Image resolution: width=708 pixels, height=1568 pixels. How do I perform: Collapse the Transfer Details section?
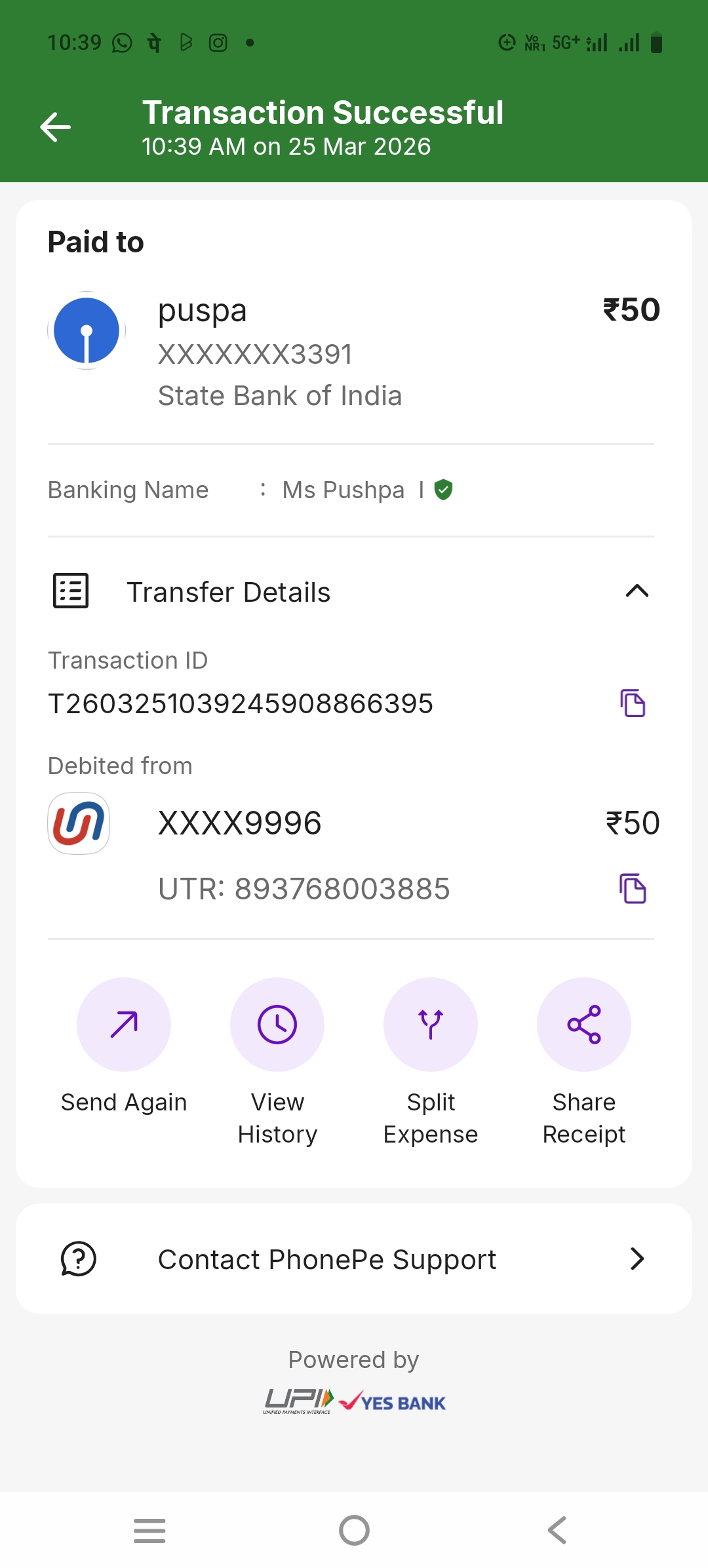click(x=637, y=591)
